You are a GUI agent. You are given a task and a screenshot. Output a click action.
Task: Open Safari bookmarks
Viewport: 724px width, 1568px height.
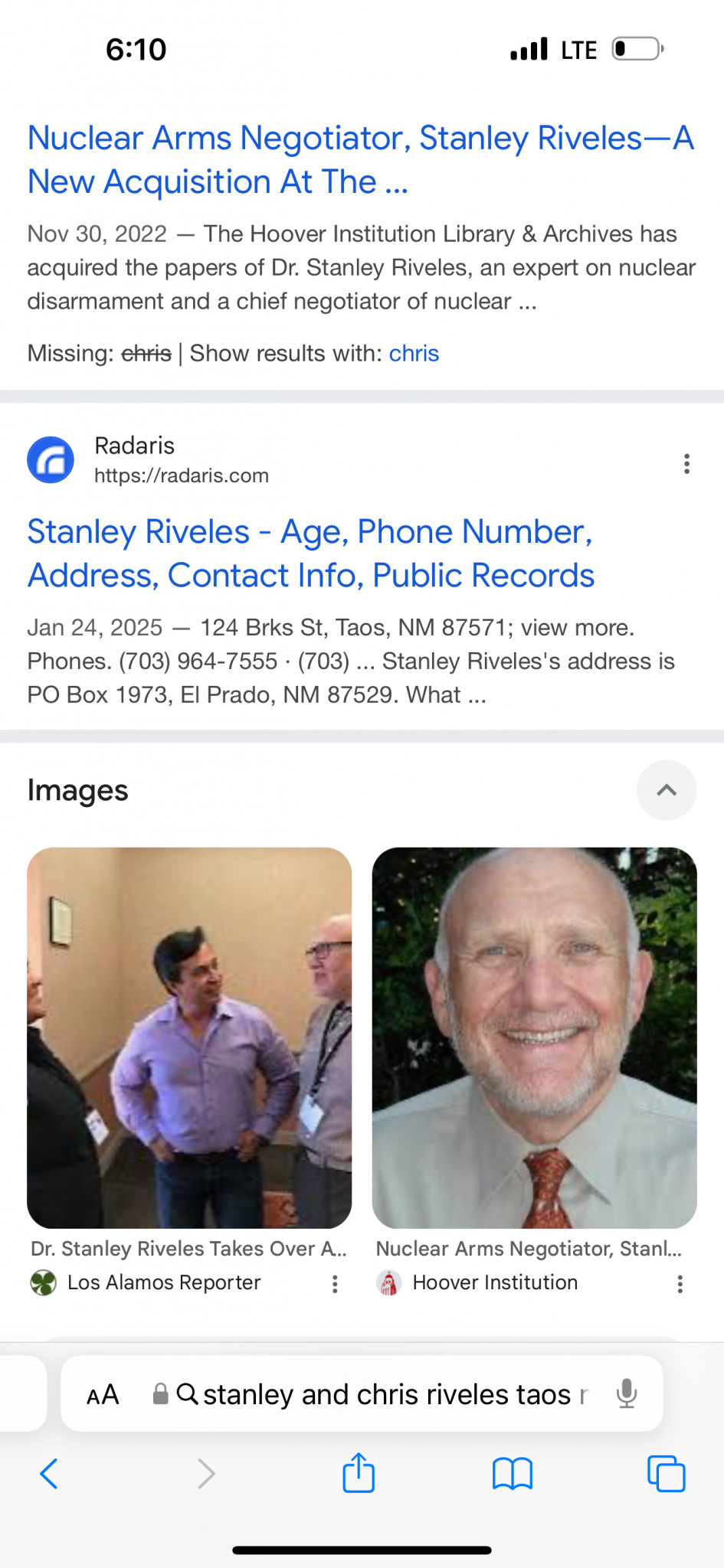coord(513,1473)
